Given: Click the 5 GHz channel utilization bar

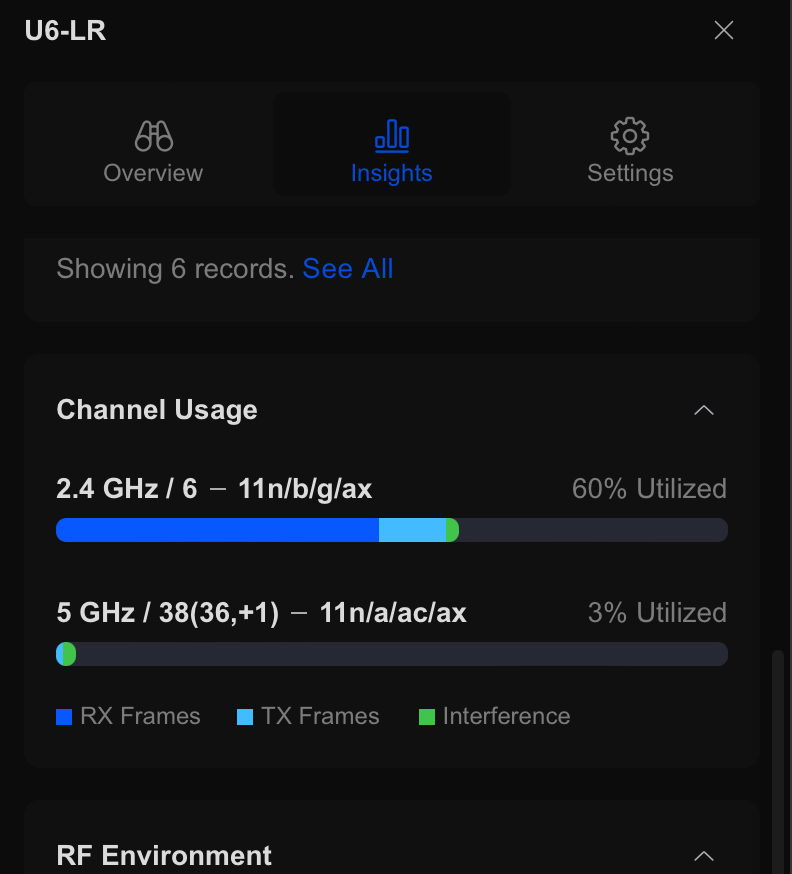Looking at the screenshot, I should point(392,653).
